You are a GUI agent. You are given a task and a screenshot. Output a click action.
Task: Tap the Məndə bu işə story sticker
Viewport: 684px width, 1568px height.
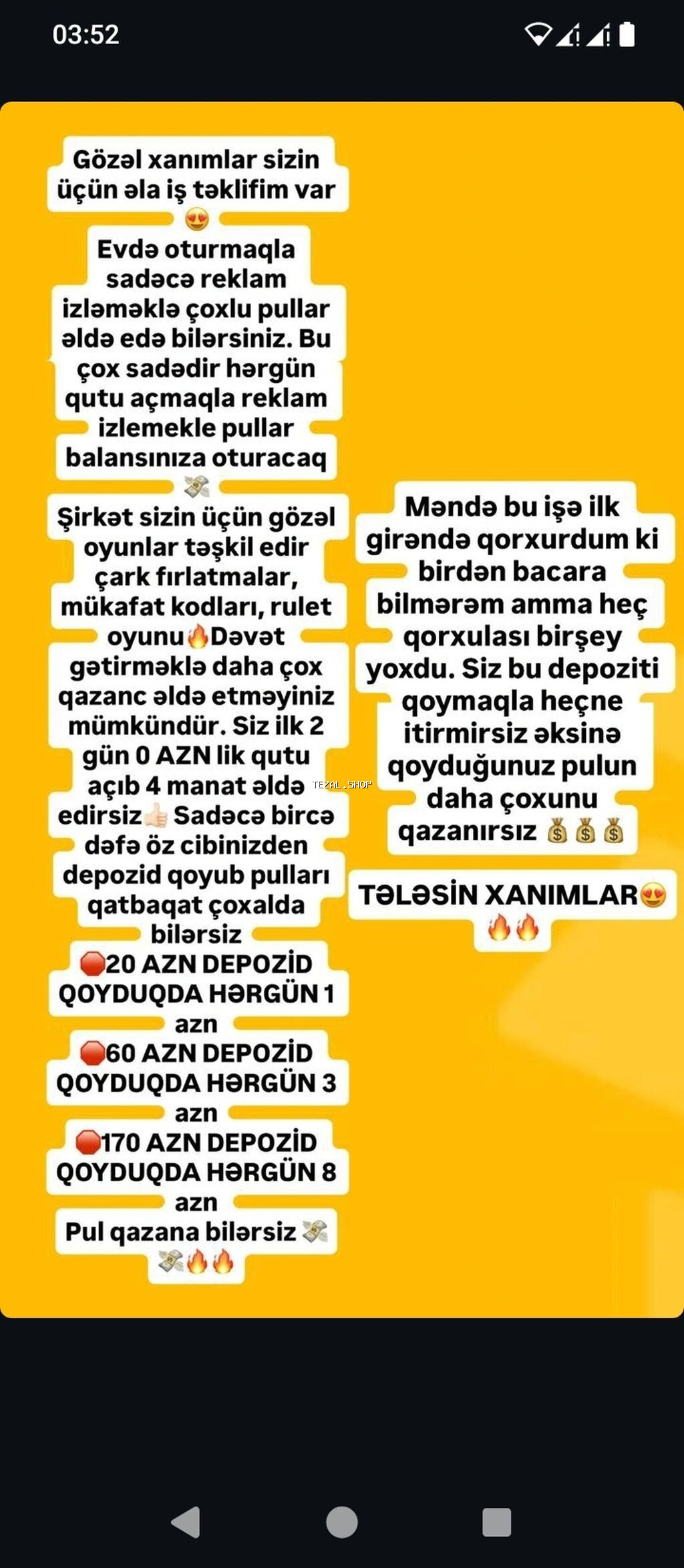(514, 665)
